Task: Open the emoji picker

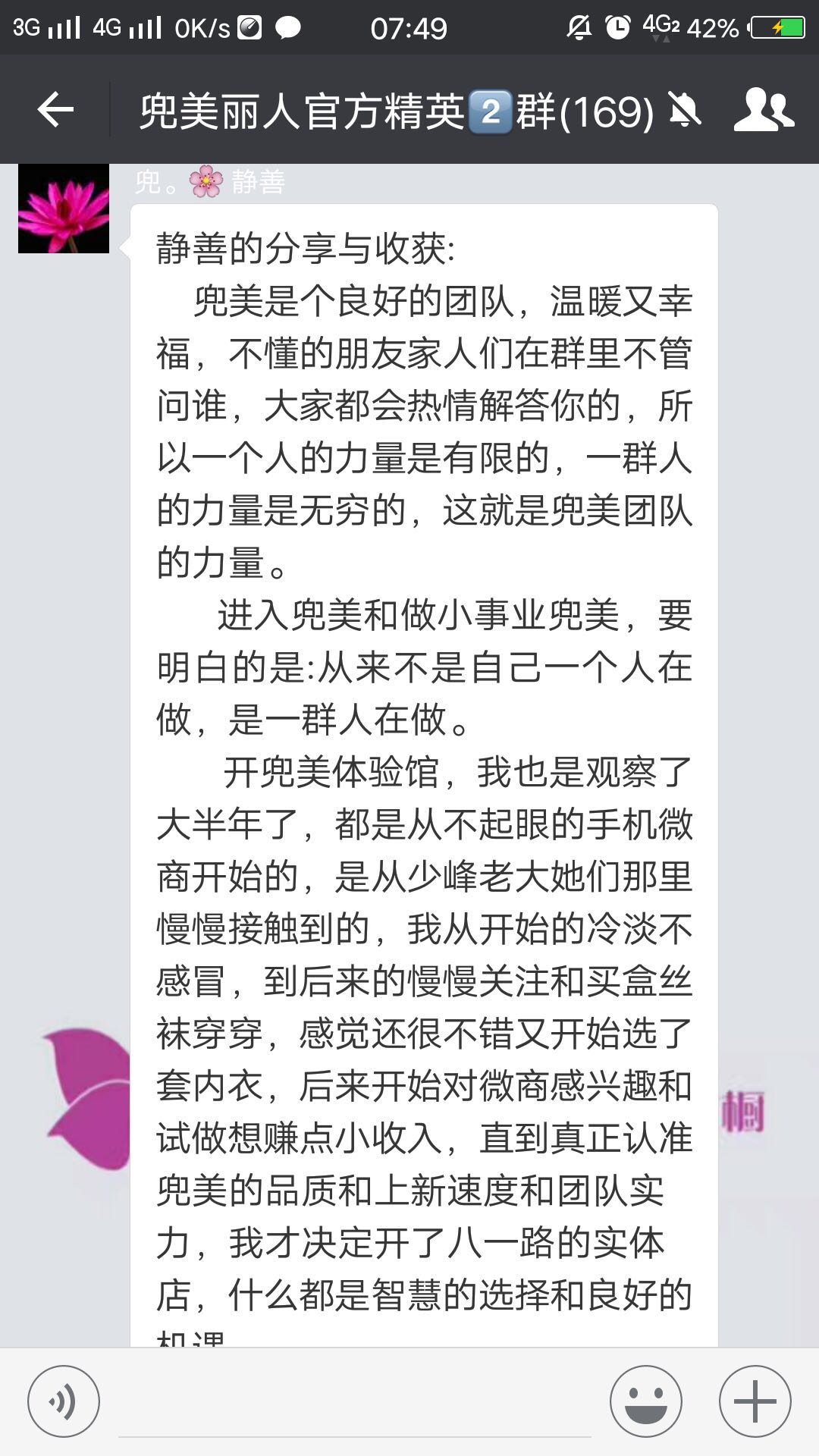Action: click(646, 1401)
